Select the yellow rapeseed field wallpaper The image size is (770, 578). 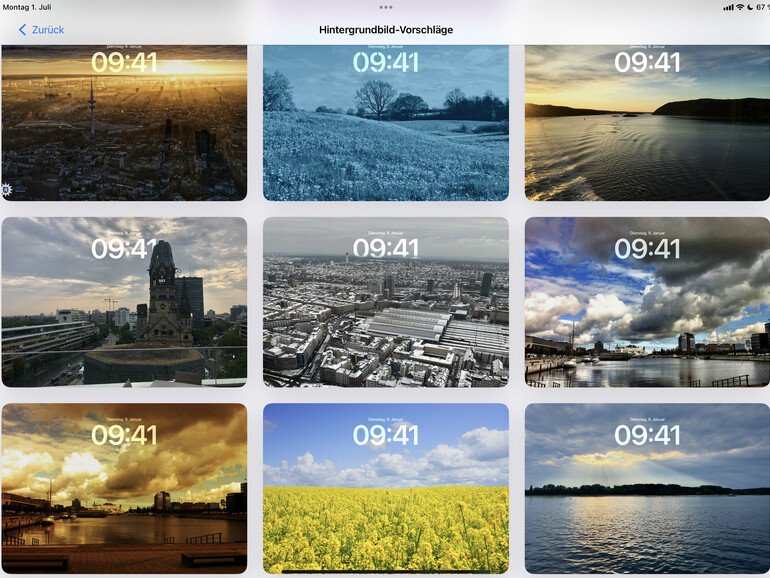[385, 488]
